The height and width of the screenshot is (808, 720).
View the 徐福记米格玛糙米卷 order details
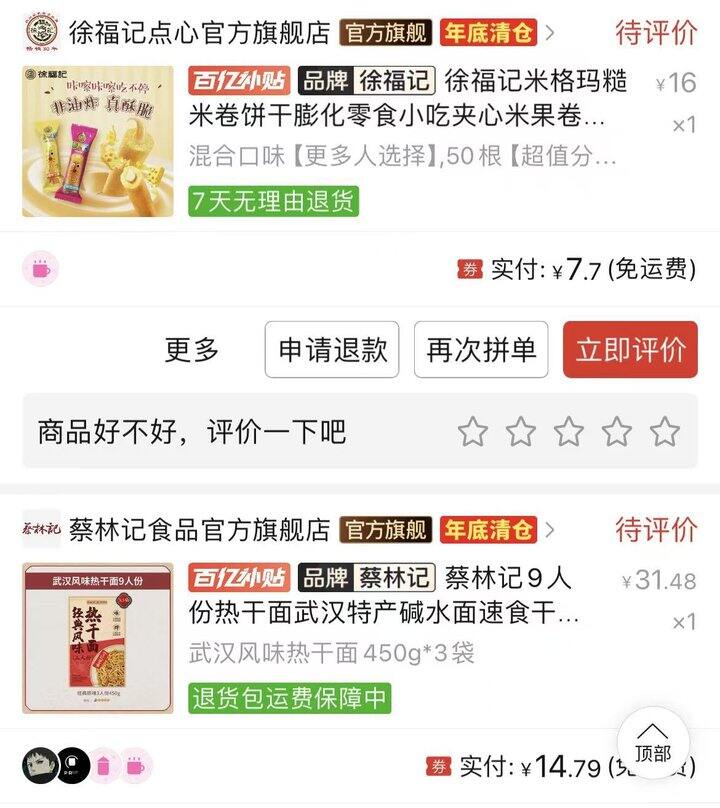[400, 112]
